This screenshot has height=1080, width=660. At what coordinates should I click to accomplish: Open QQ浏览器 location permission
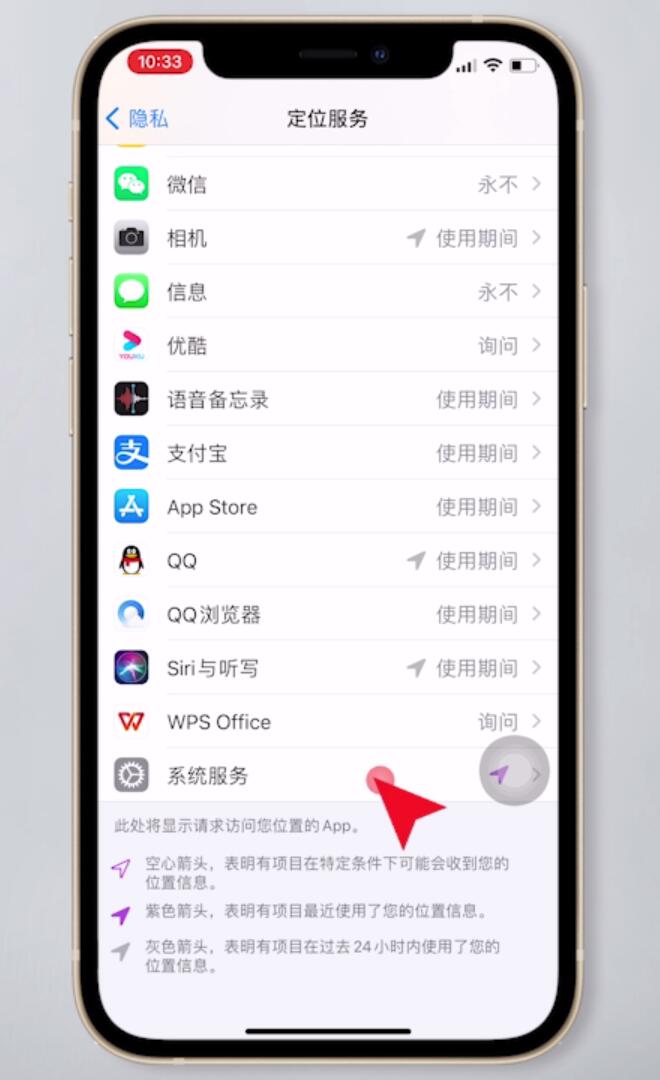[x=328, y=614]
